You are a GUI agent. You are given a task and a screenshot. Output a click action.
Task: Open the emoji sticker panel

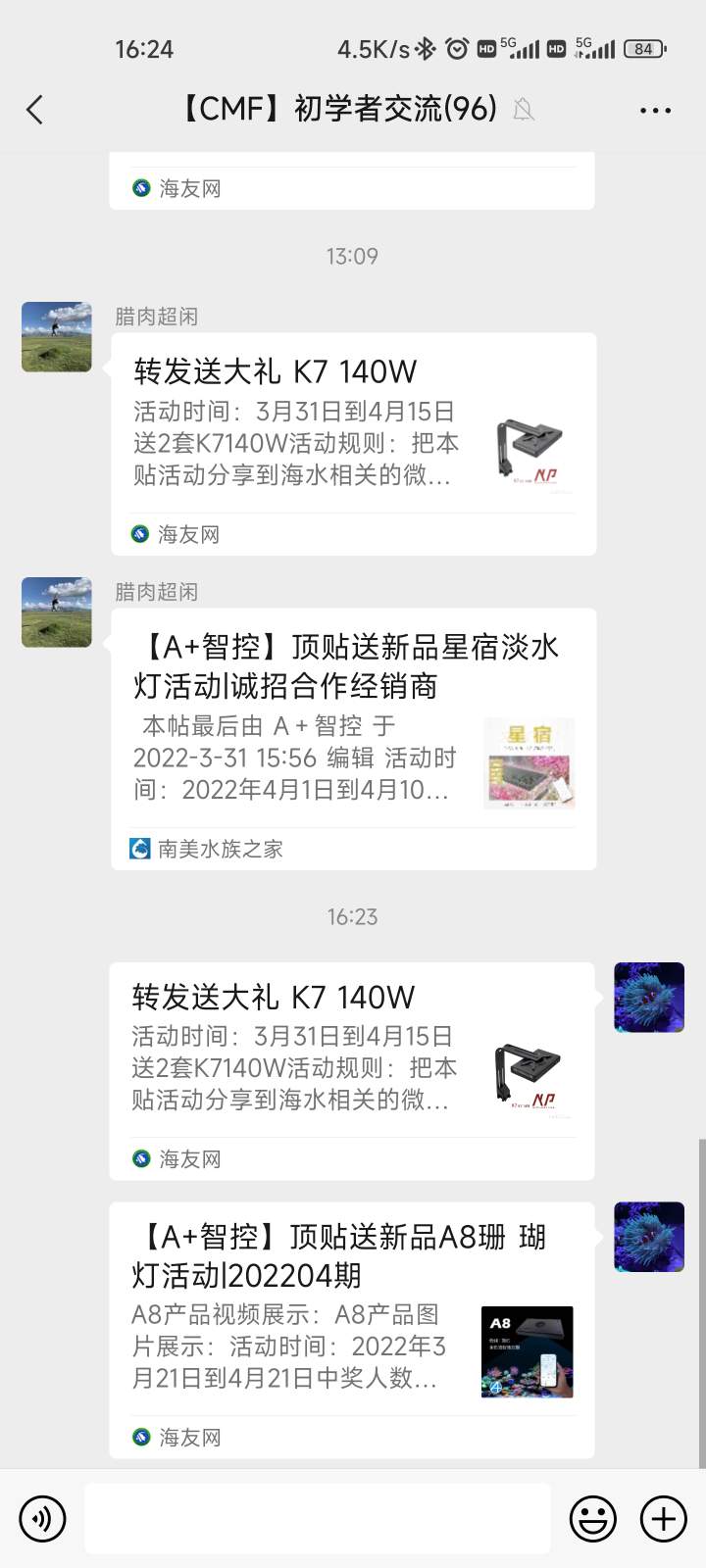pyautogui.click(x=593, y=1519)
